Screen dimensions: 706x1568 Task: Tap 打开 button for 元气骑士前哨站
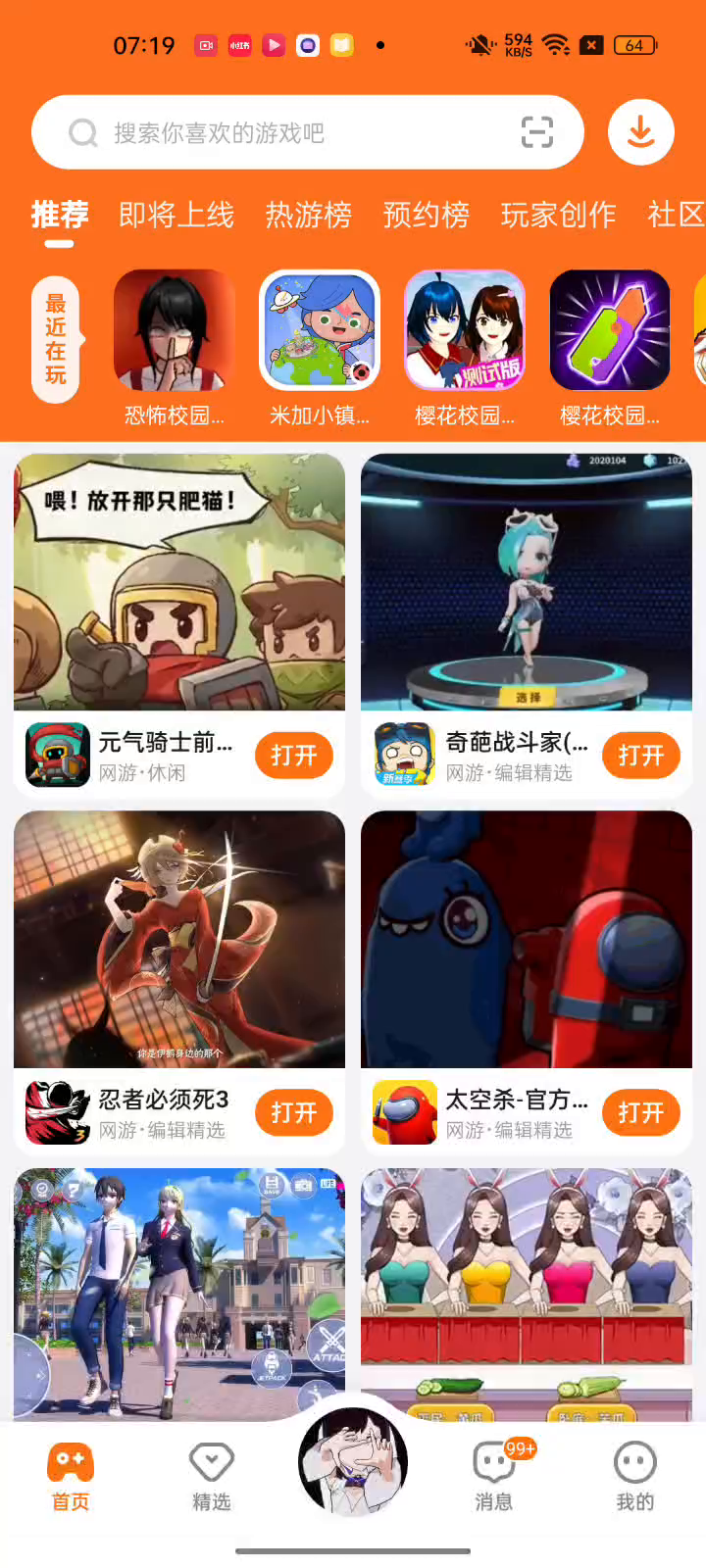(294, 756)
